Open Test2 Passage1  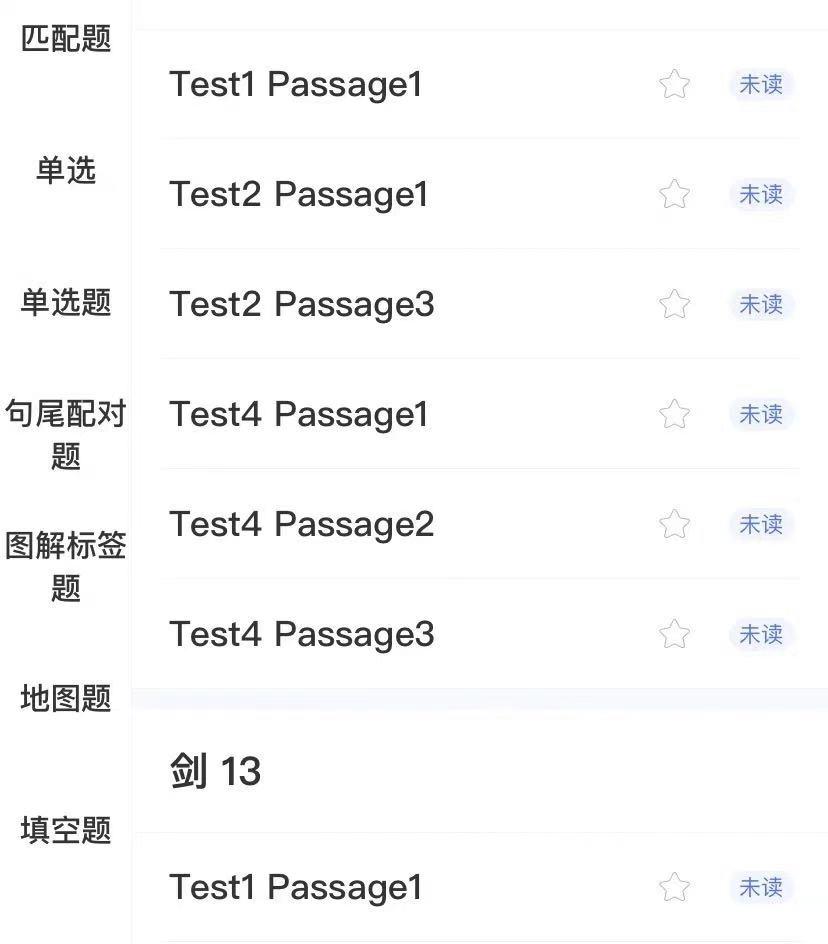298,194
